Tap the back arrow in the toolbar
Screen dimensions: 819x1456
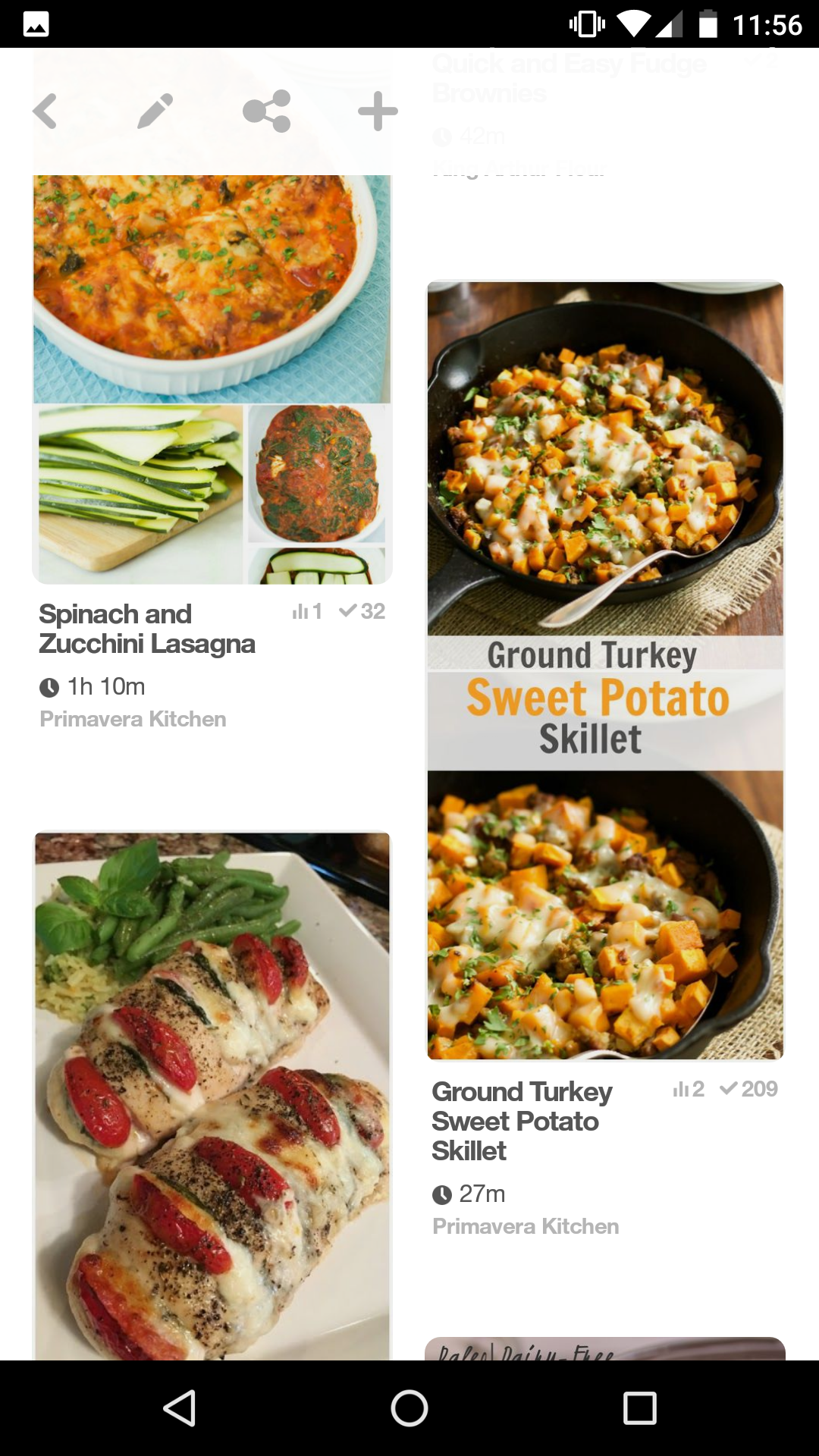tap(45, 111)
